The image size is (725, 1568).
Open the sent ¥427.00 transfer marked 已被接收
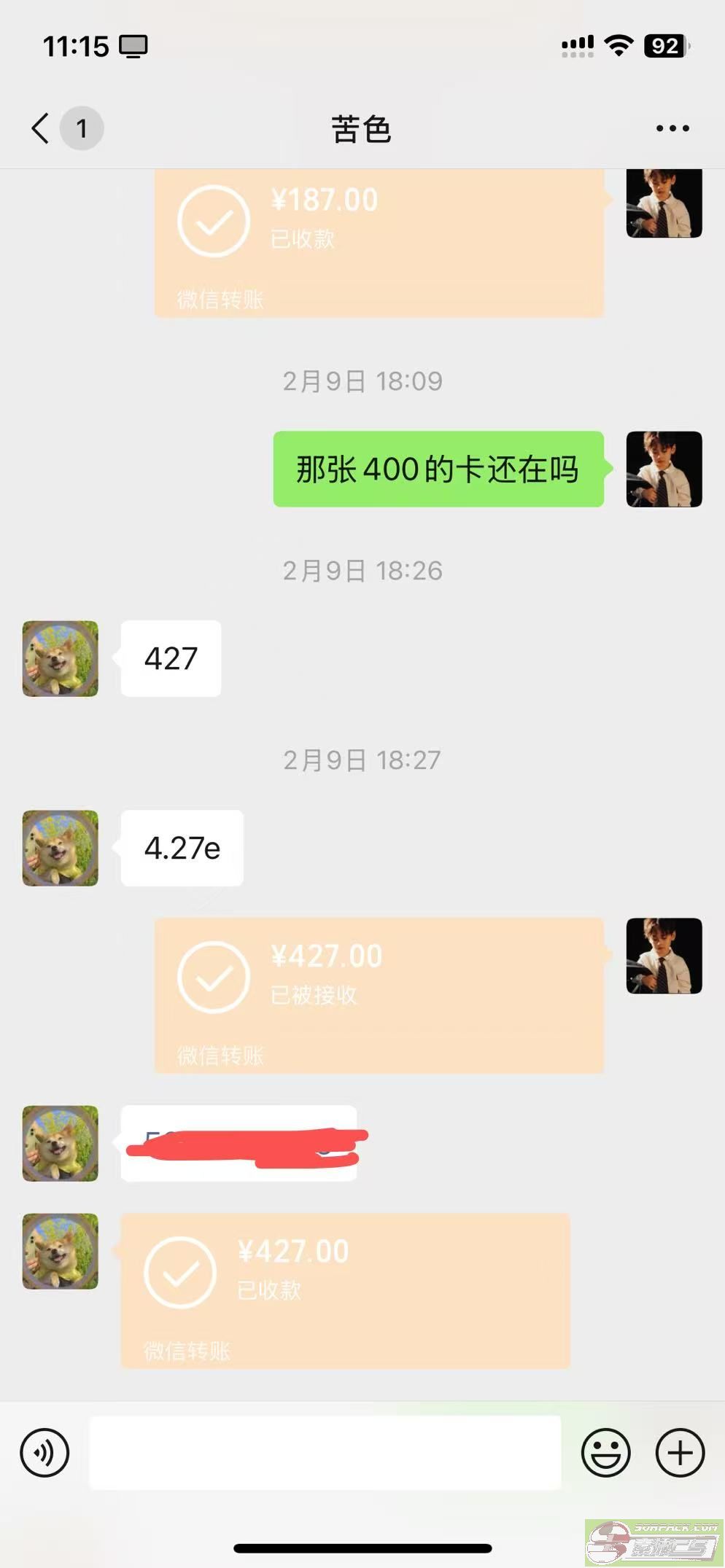coord(379,995)
